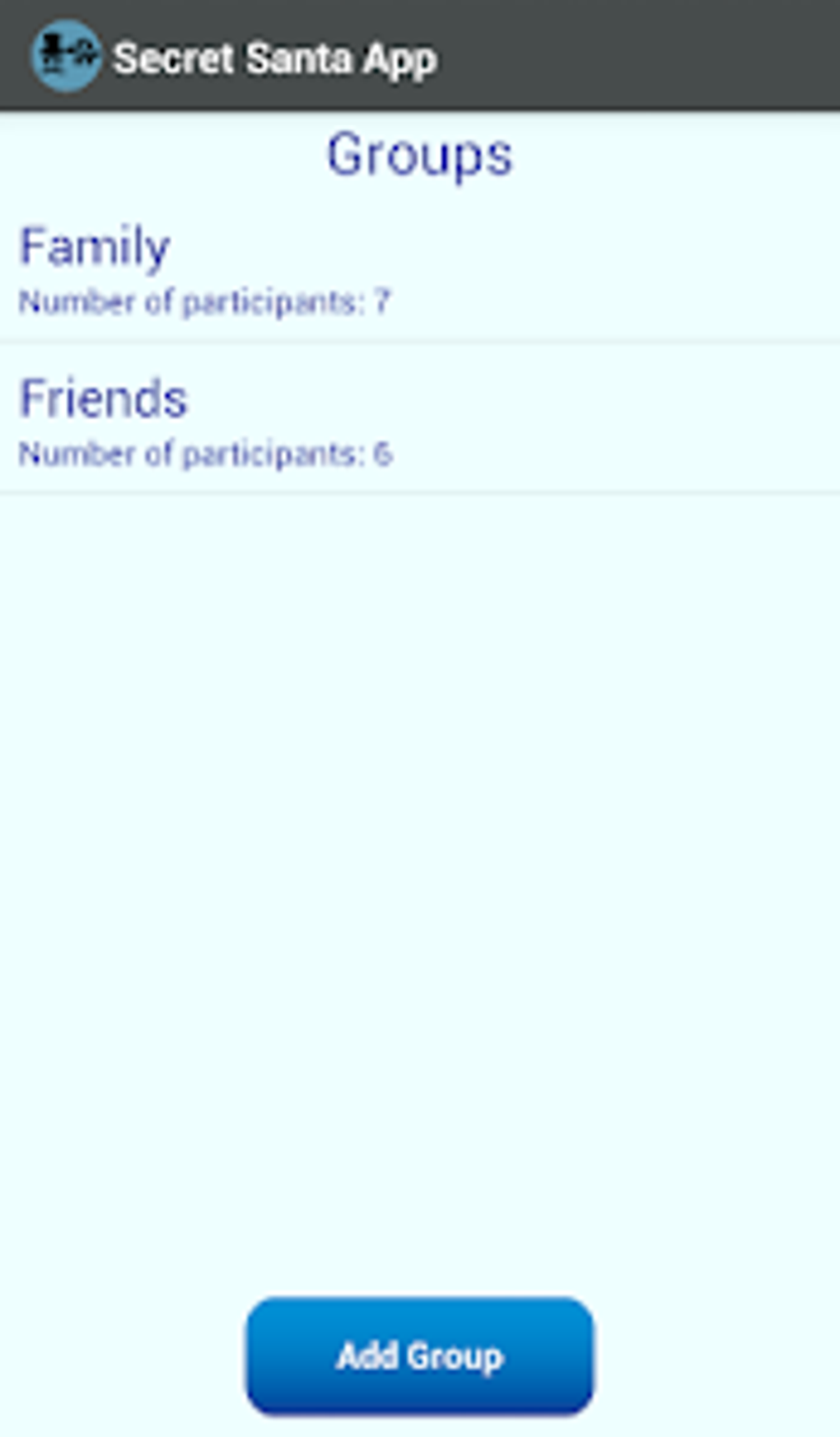This screenshot has height=1437, width=840.
Task: Click the Add Group button
Action: (420, 1355)
